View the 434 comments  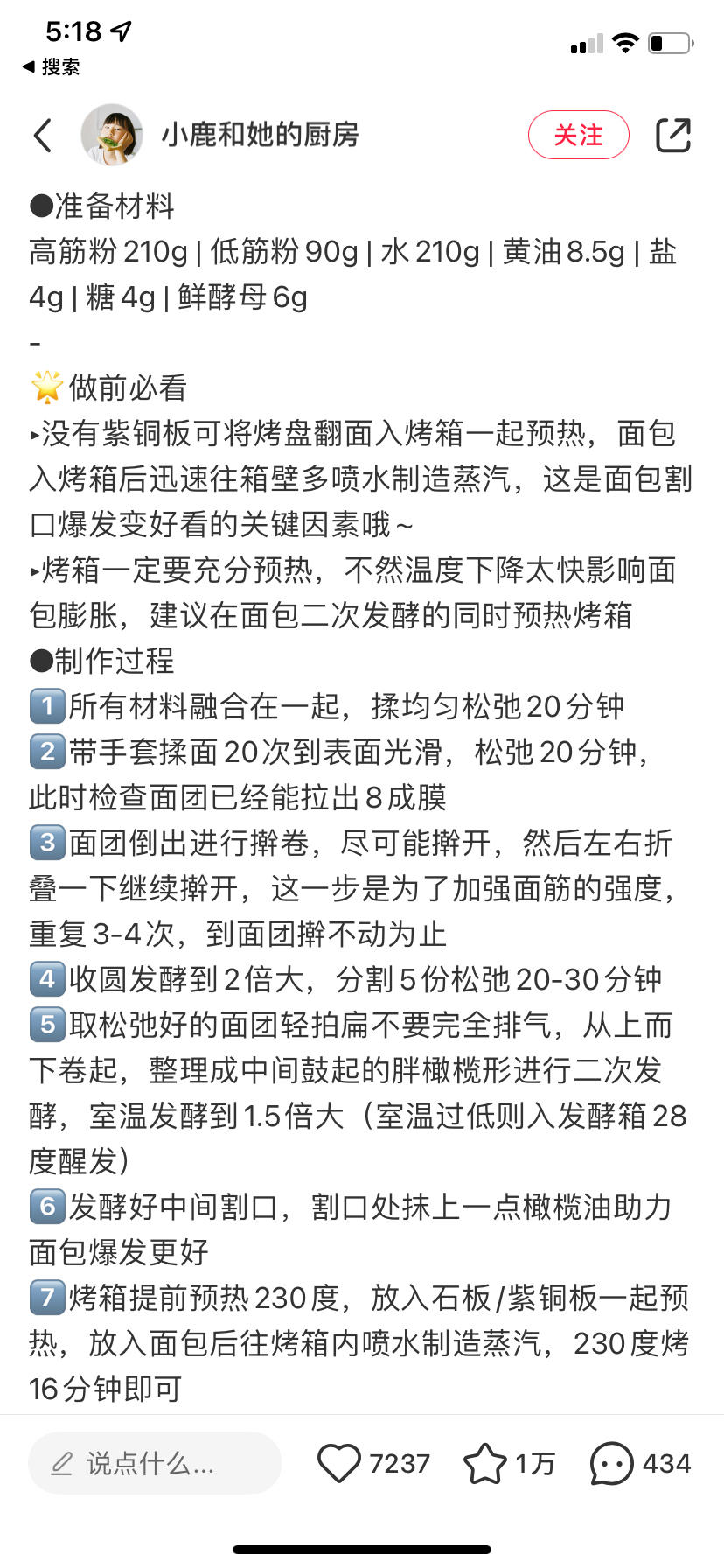pyautogui.click(x=612, y=1463)
